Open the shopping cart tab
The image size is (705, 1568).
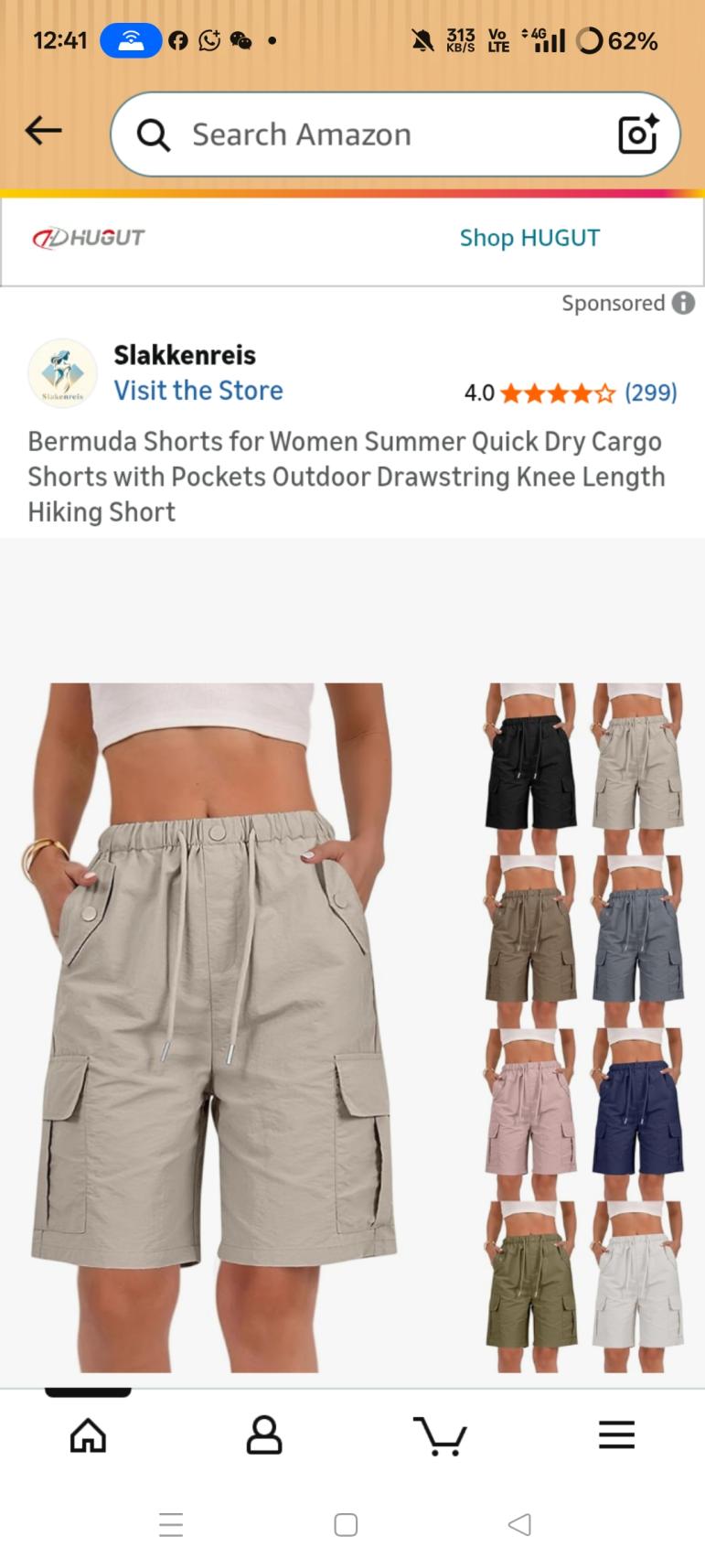pyautogui.click(x=440, y=1434)
